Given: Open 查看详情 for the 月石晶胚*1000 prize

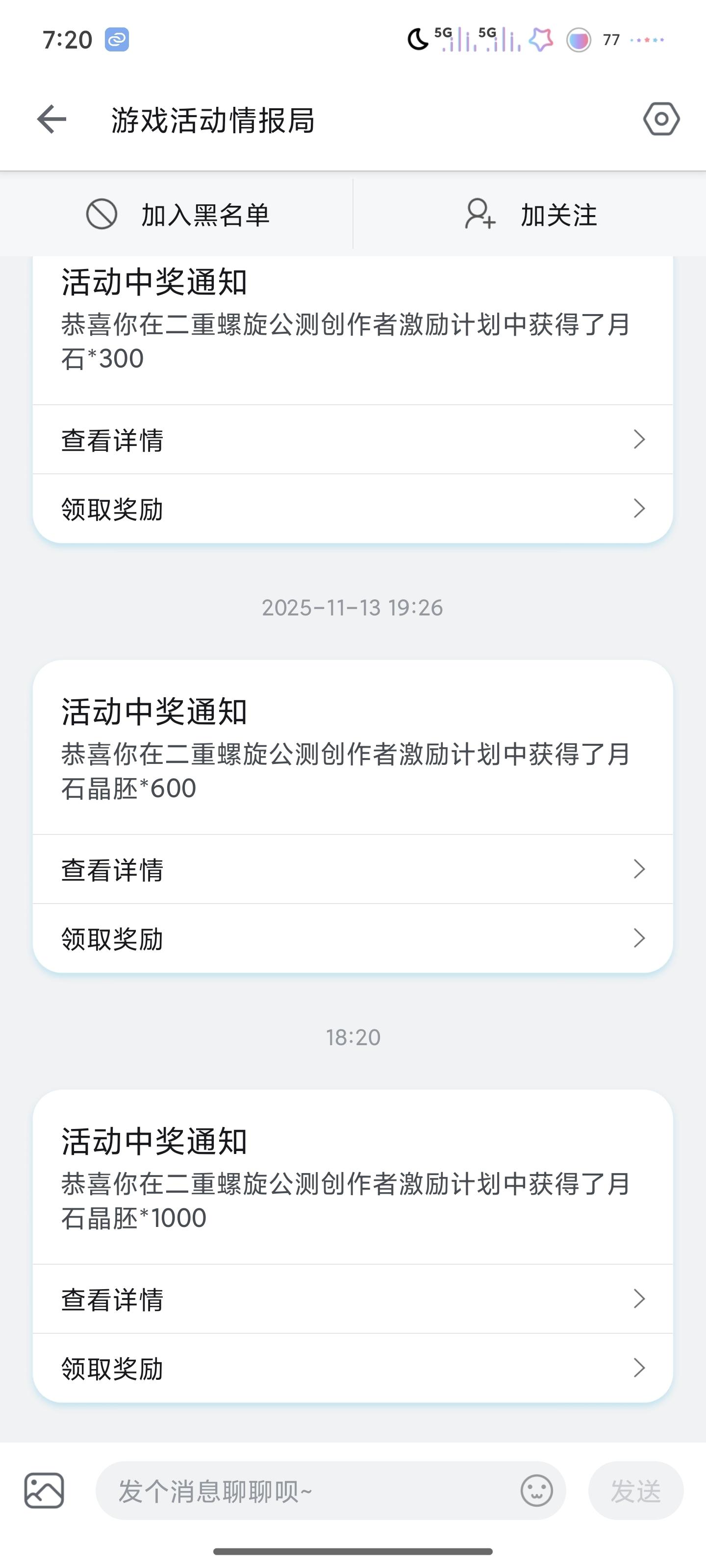Looking at the screenshot, I should coord(353,1299).
